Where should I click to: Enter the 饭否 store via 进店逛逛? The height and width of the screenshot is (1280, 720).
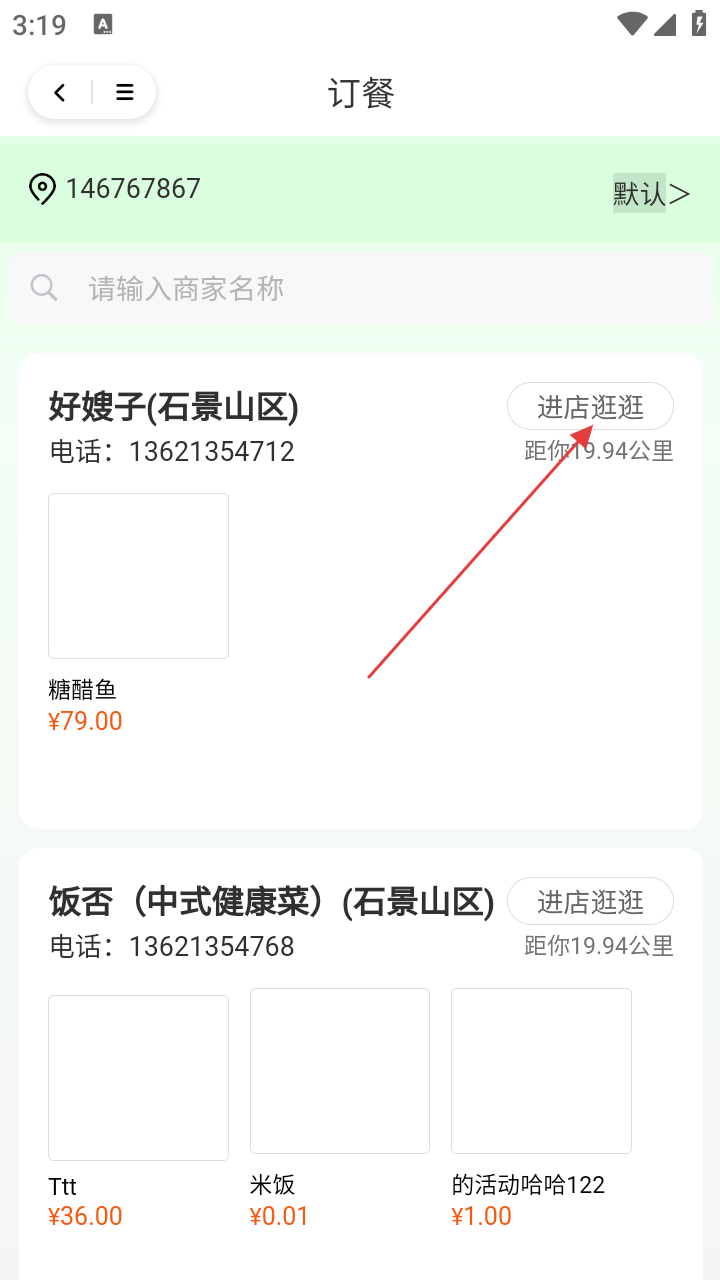coord(590,902)
